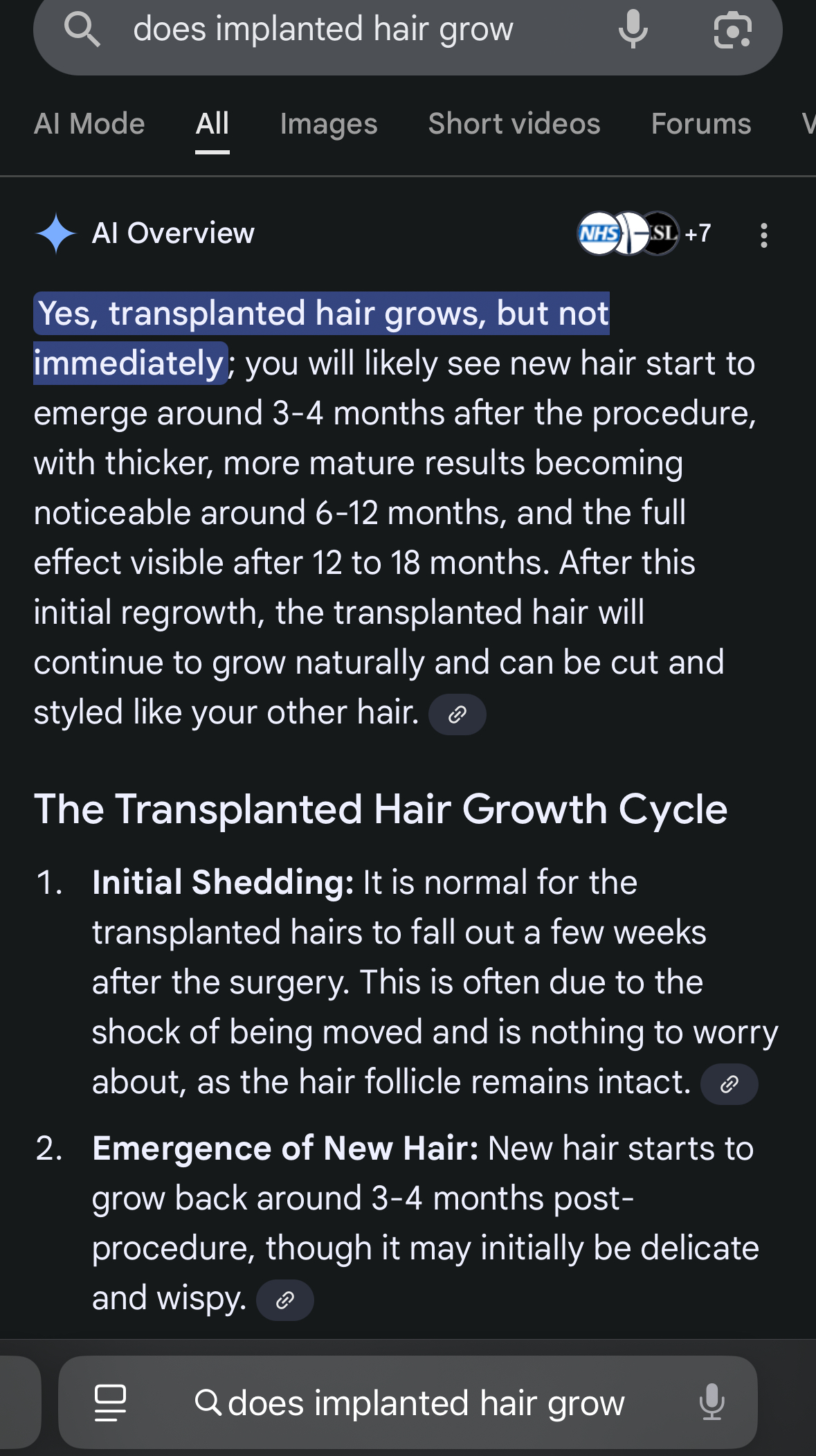Open AI Overview overflow menu
816x1456 pixels.
tap(763, 235)
